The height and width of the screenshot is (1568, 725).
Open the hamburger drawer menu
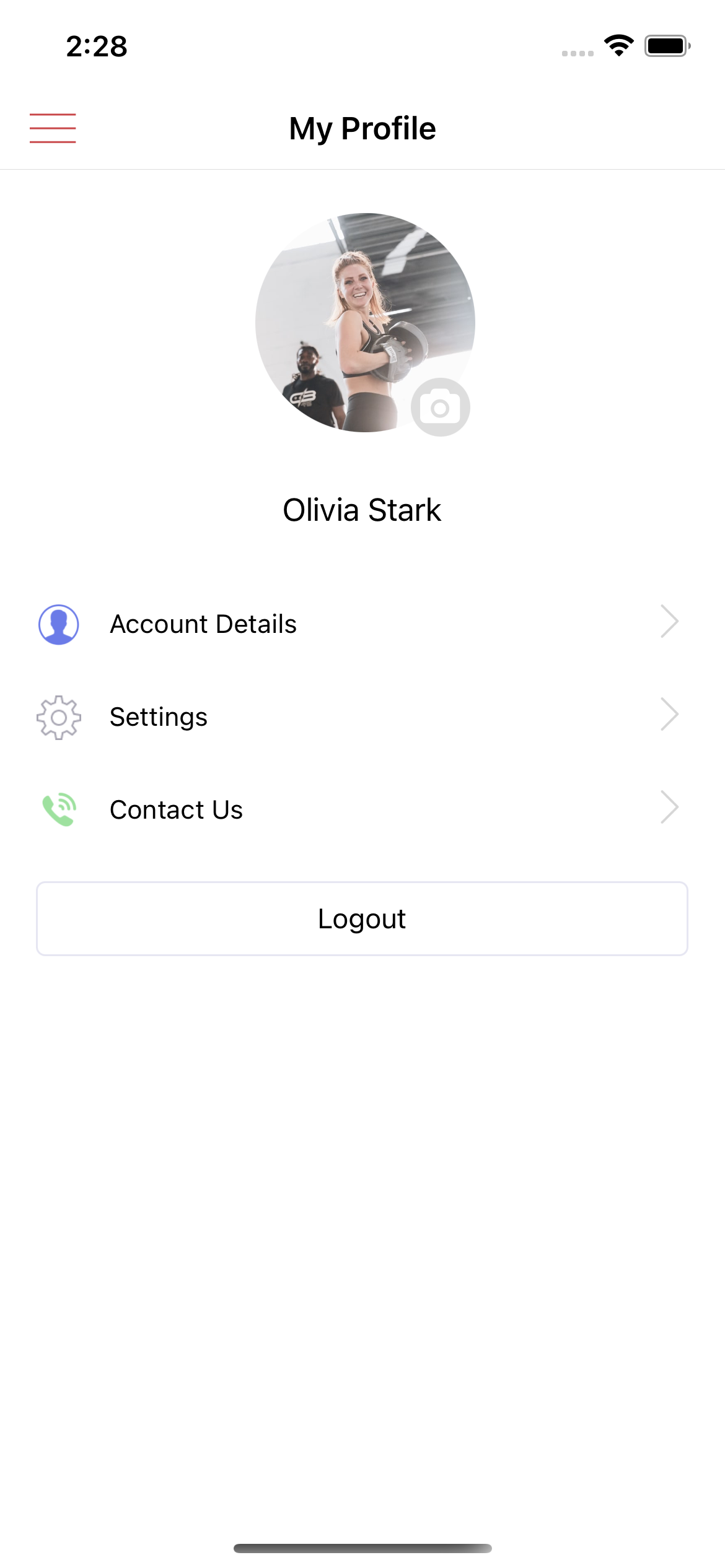click(53, 128)
